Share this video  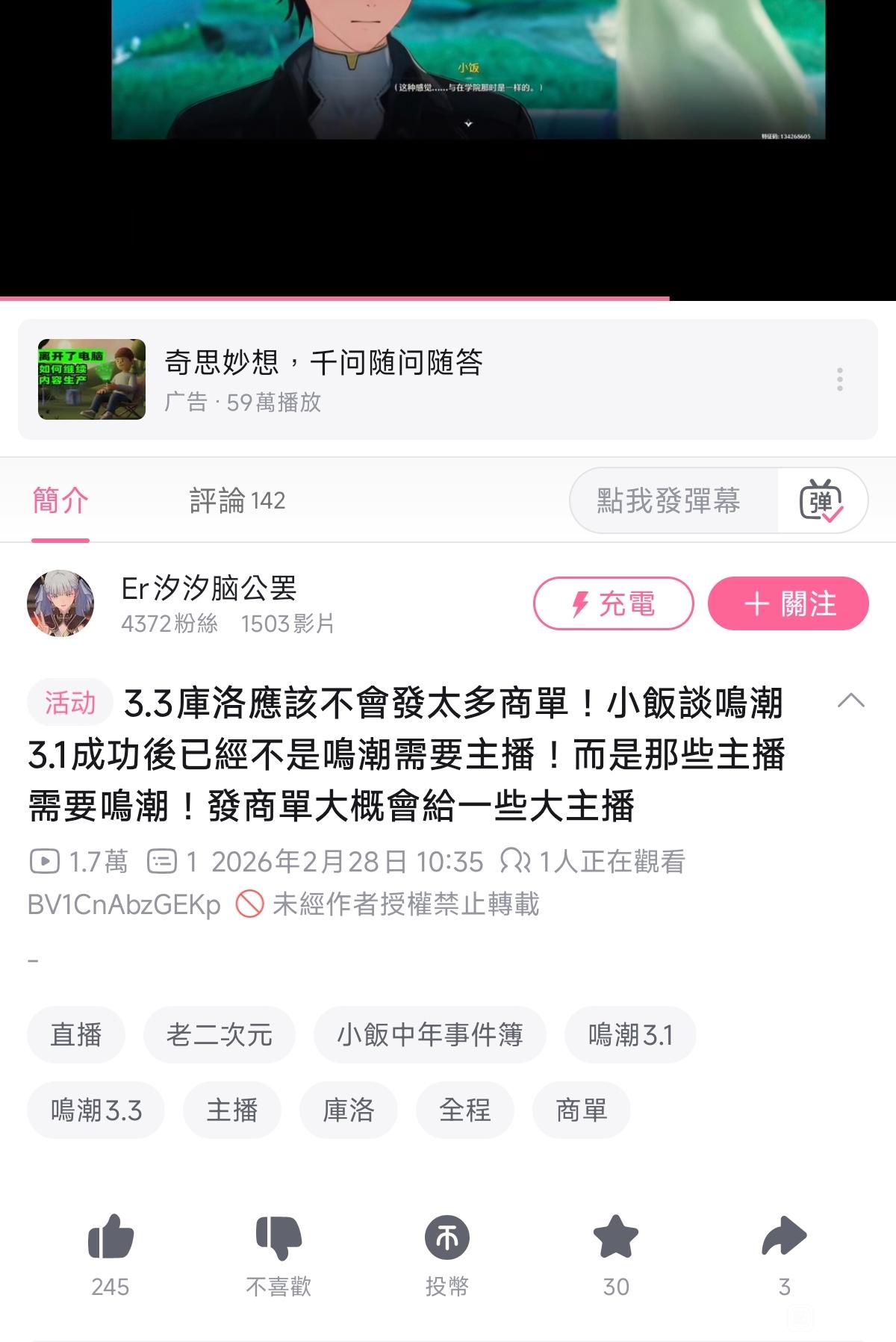pyautogui.click(x=784, y=1237)
